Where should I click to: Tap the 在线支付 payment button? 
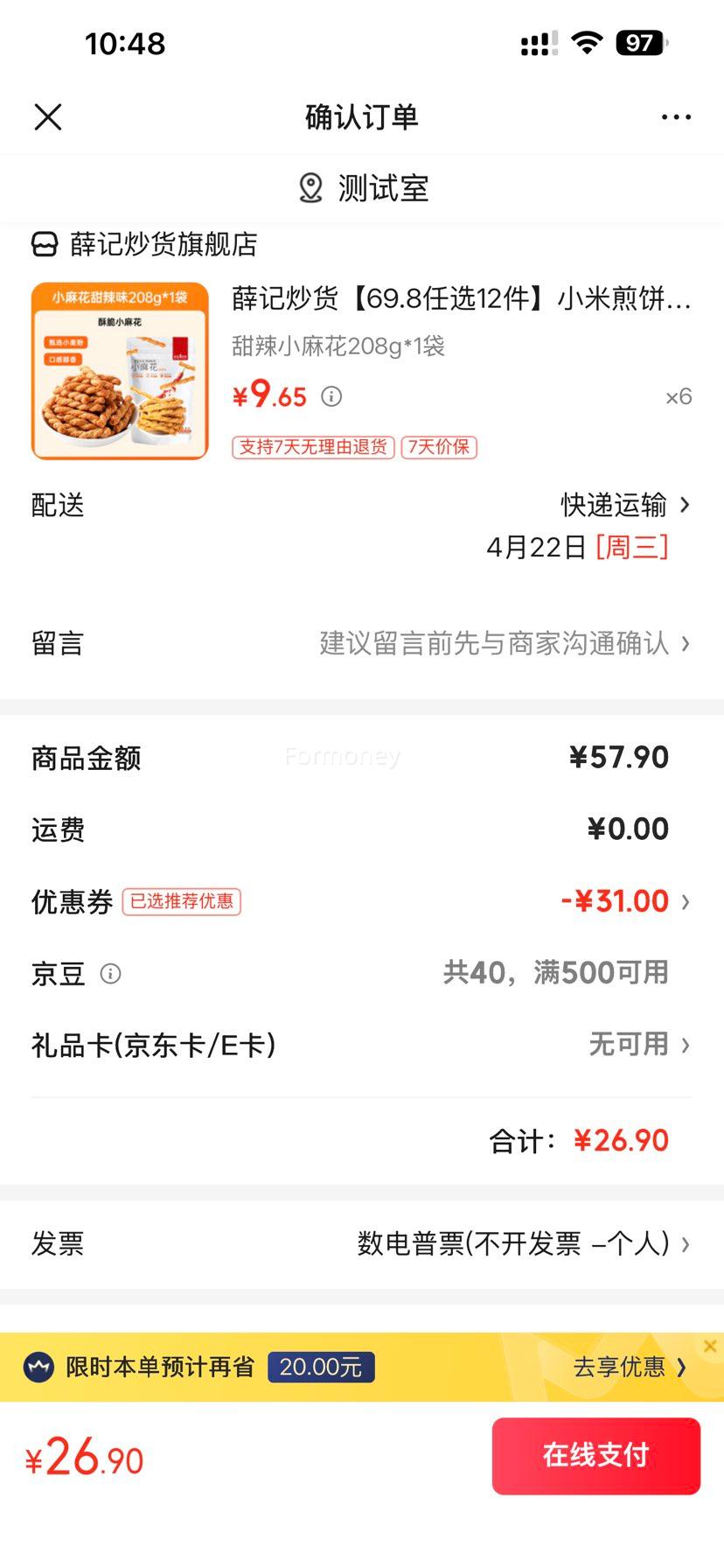pos(595,1455)
